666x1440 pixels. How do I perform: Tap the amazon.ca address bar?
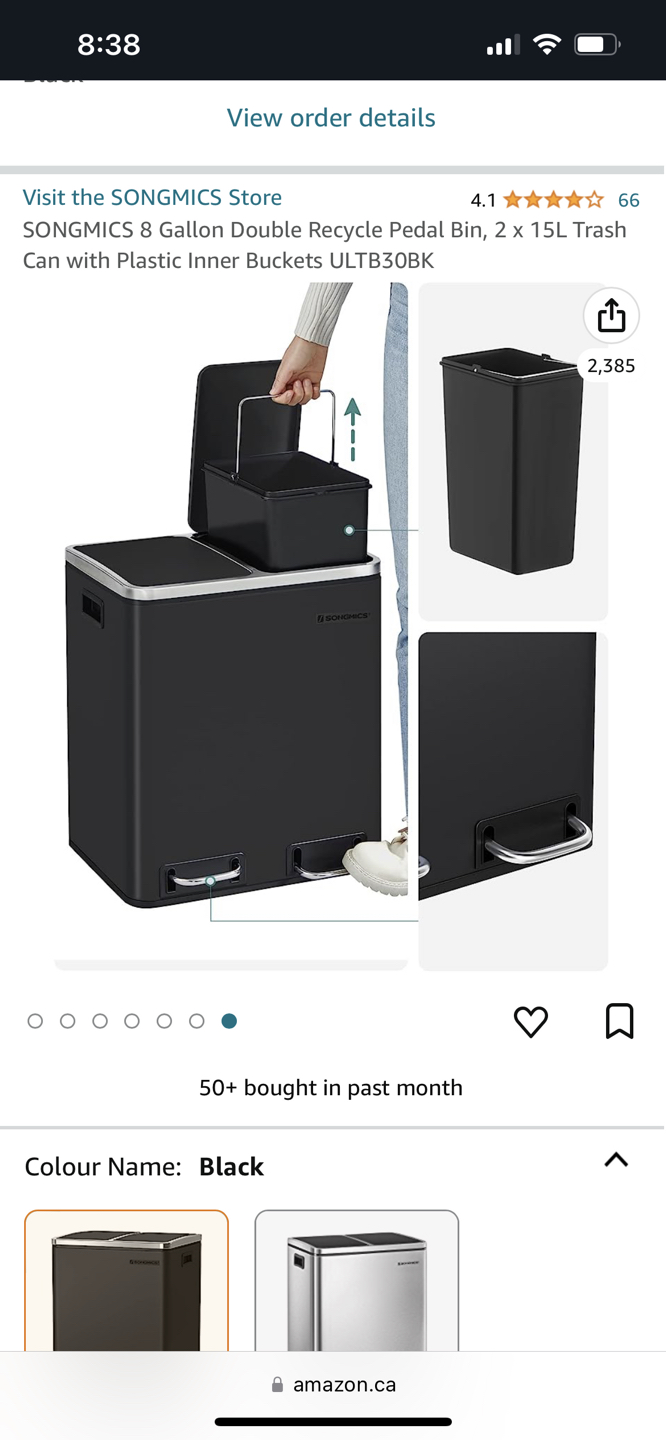333,1385
